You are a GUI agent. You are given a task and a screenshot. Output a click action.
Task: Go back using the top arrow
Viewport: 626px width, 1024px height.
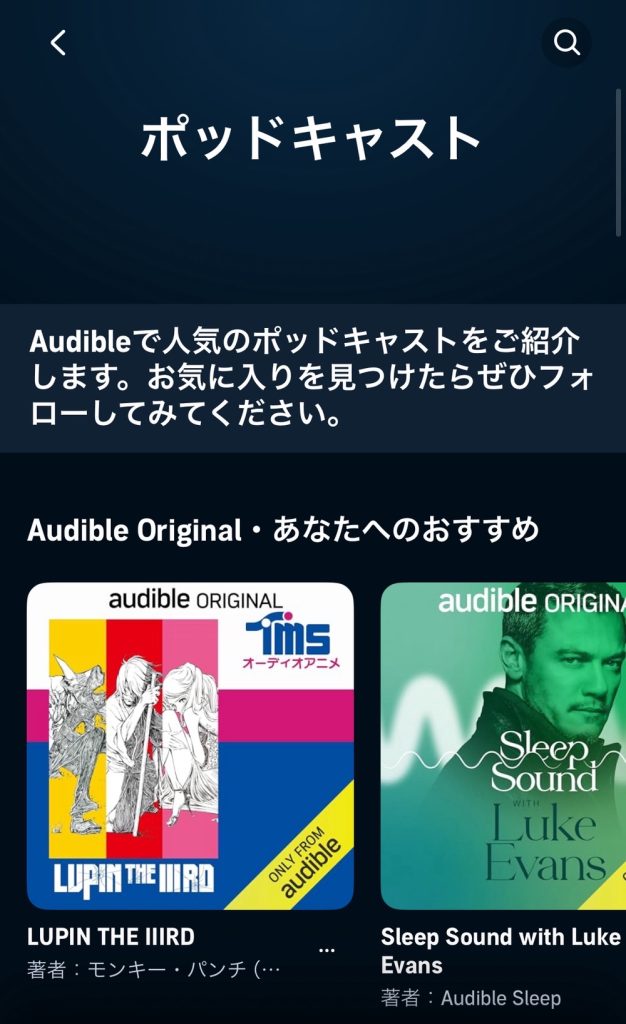tap(58, 43)
